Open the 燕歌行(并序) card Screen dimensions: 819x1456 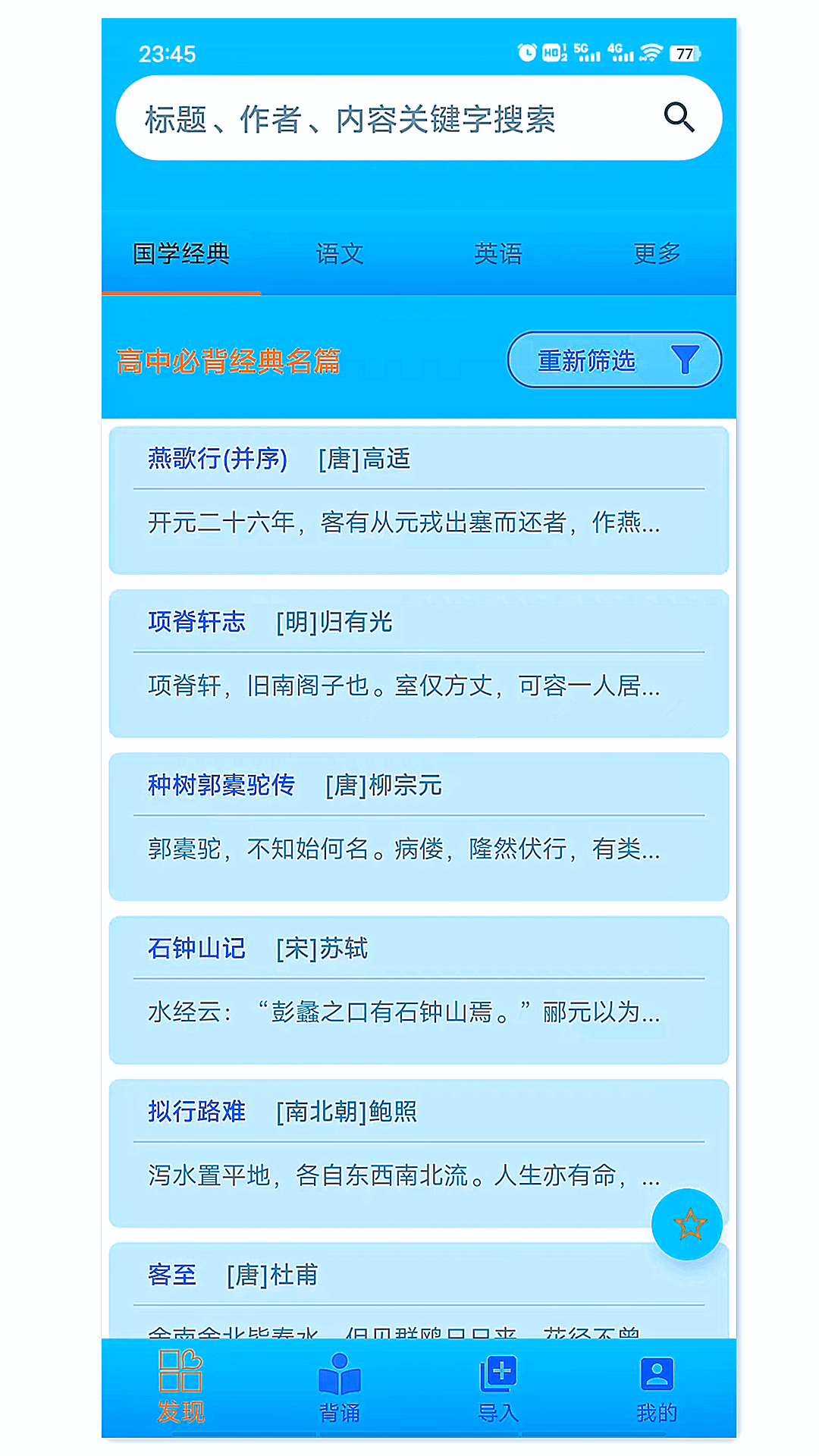click(x=419, y=500)
